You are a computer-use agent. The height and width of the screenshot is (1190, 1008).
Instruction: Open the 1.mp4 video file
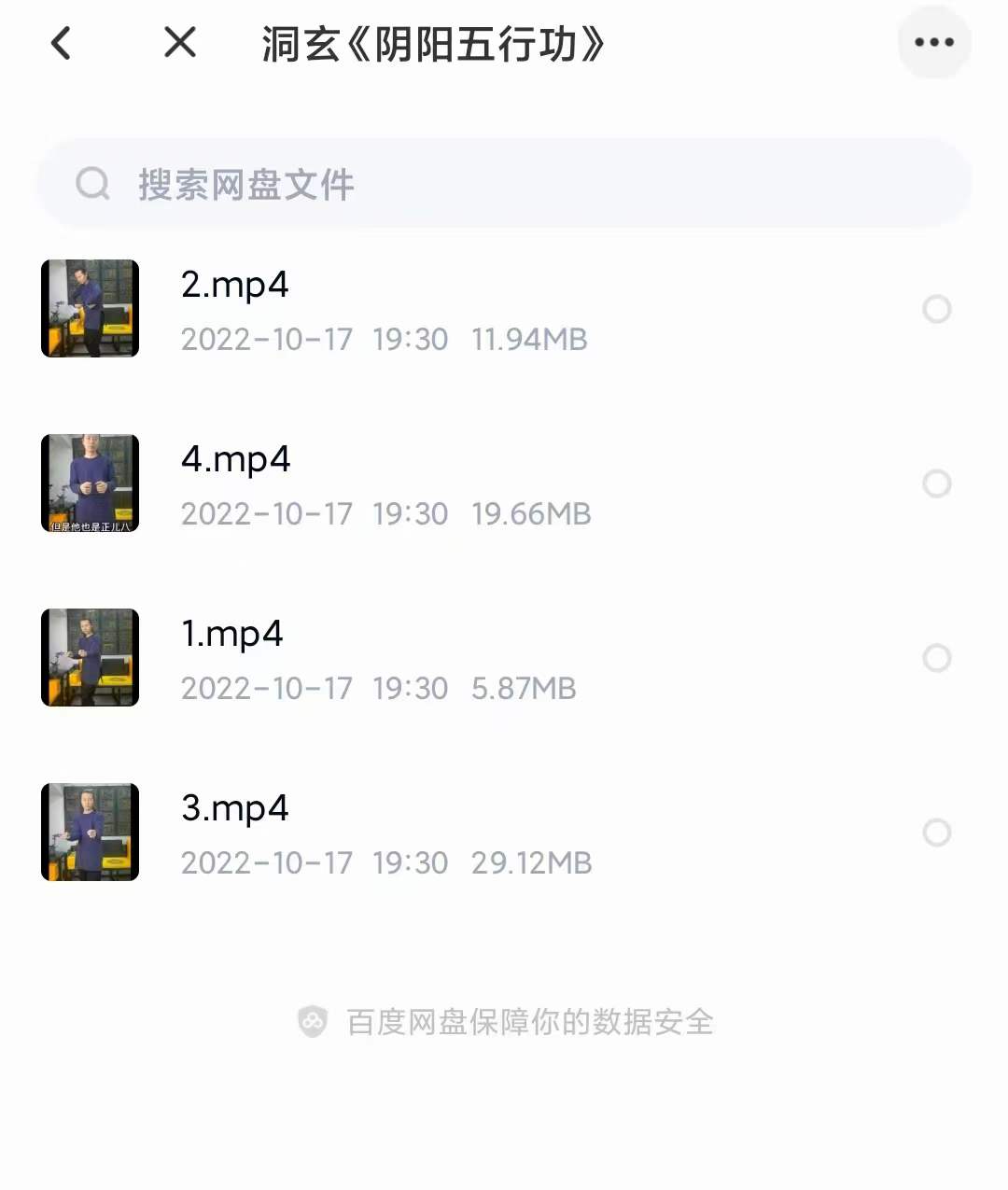pos(231,634)
